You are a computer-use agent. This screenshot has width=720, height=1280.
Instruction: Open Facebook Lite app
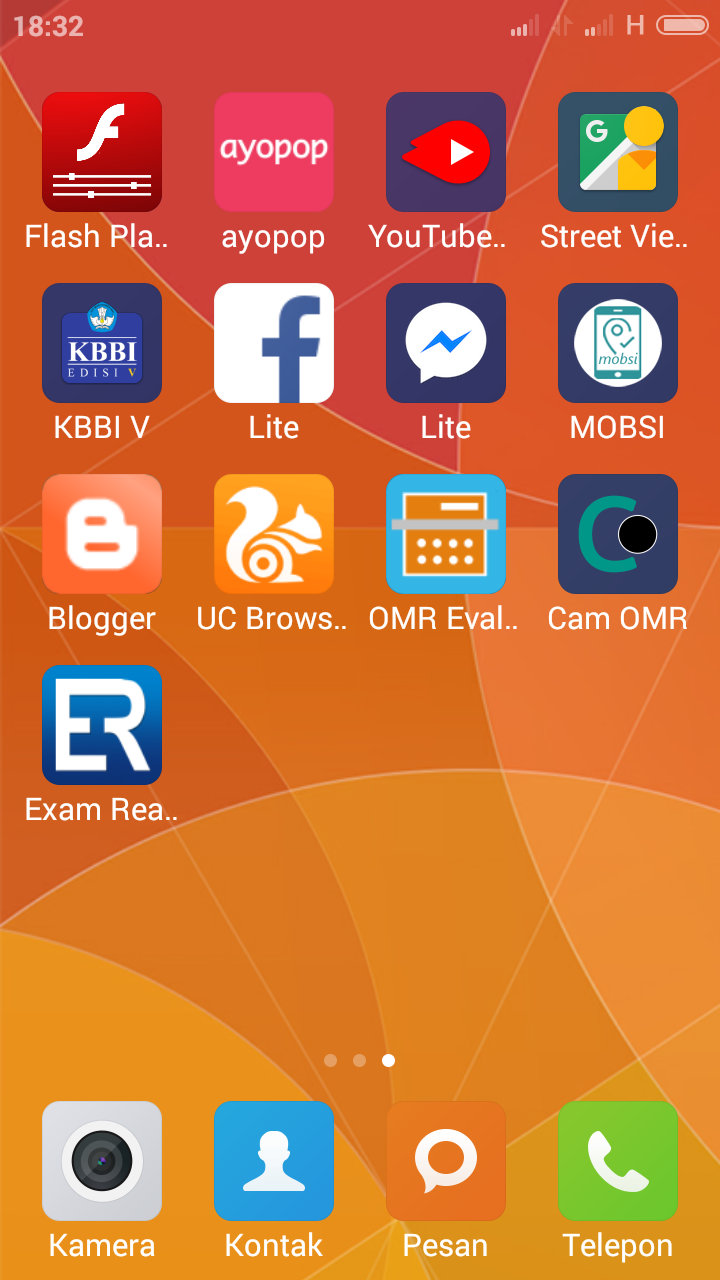[274, 343]
